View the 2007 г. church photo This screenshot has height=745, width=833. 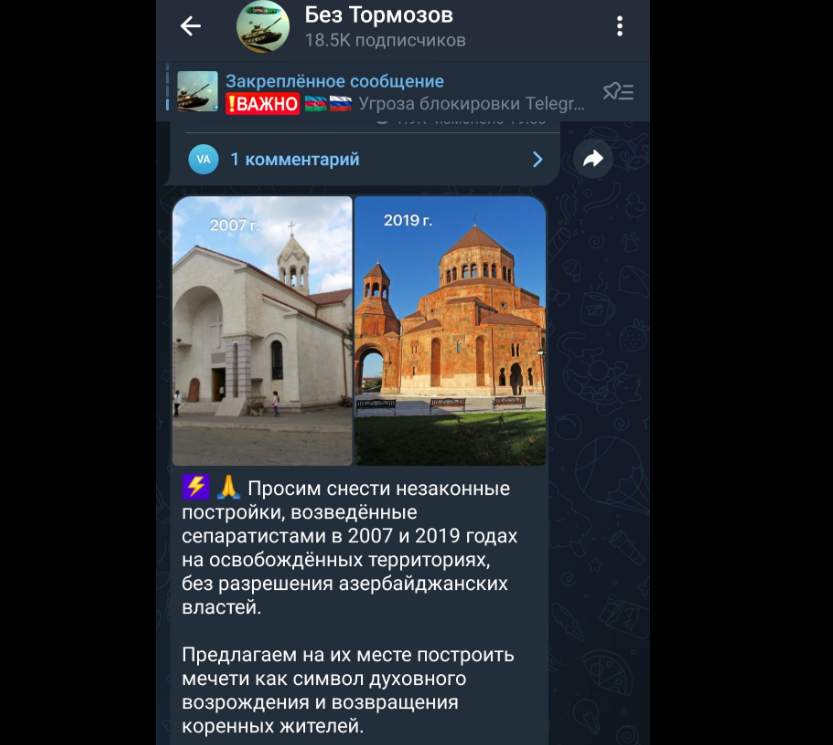click(262, 331)
